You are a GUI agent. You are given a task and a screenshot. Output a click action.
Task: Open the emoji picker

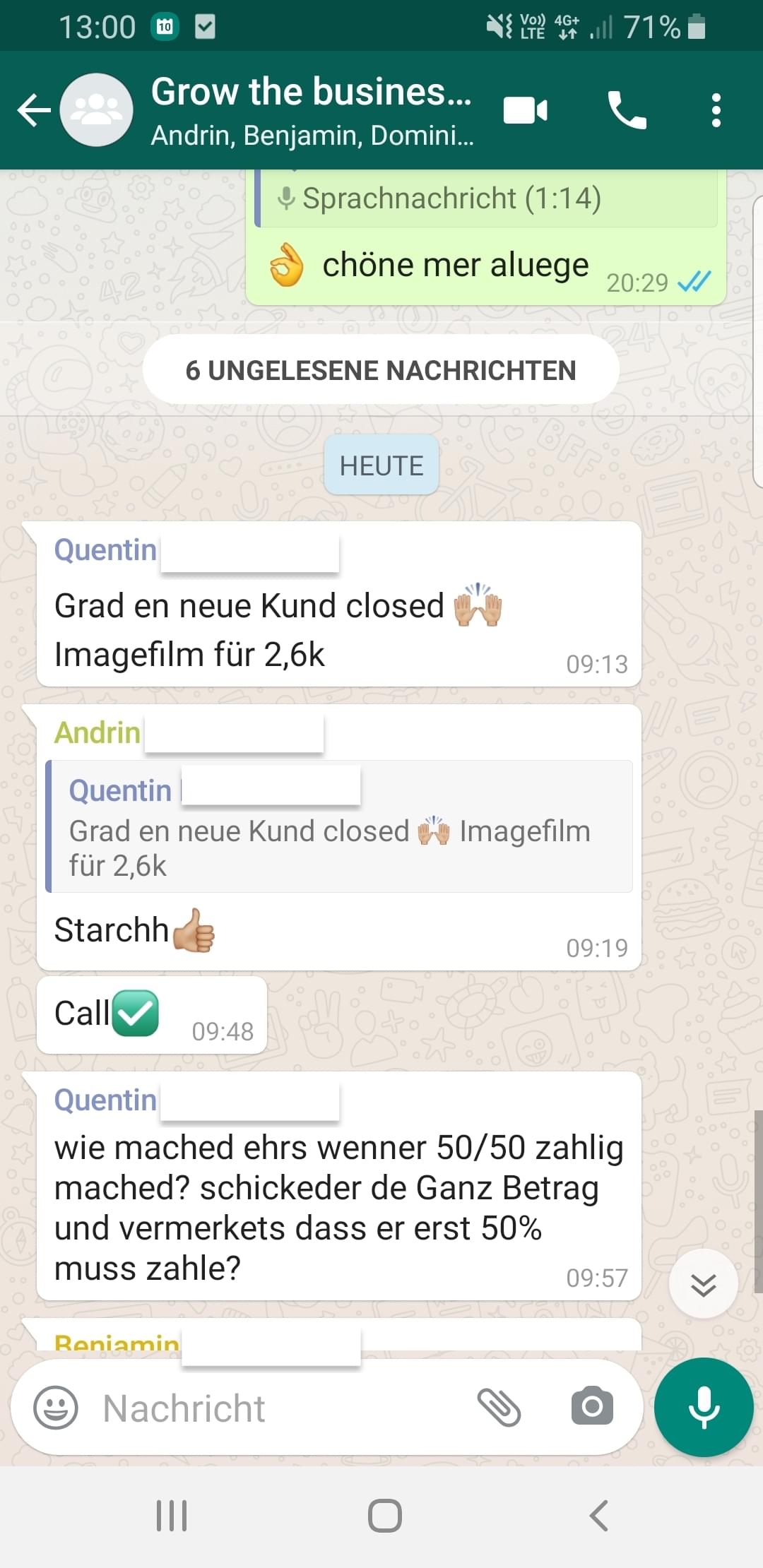[x=56, y=1408]
